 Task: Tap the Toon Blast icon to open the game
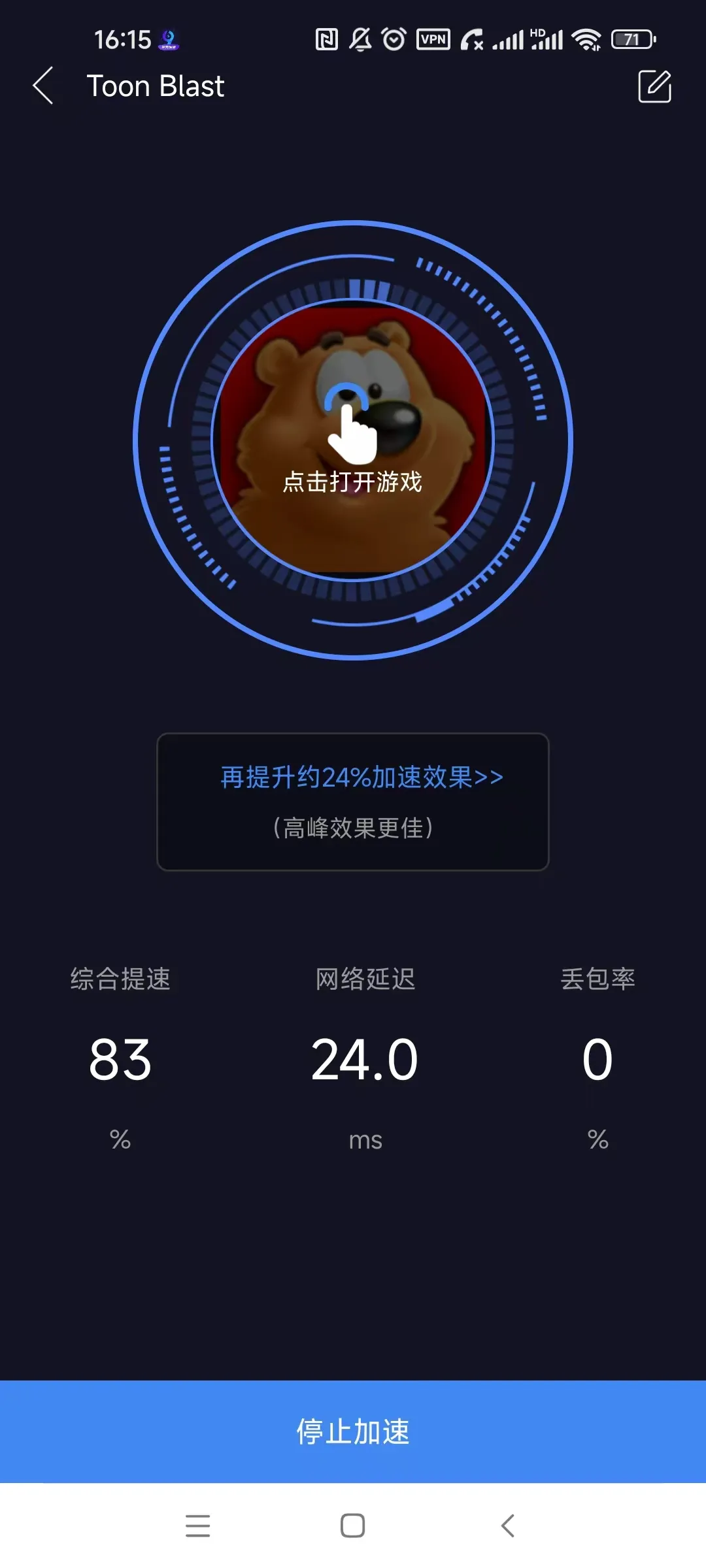353,440
